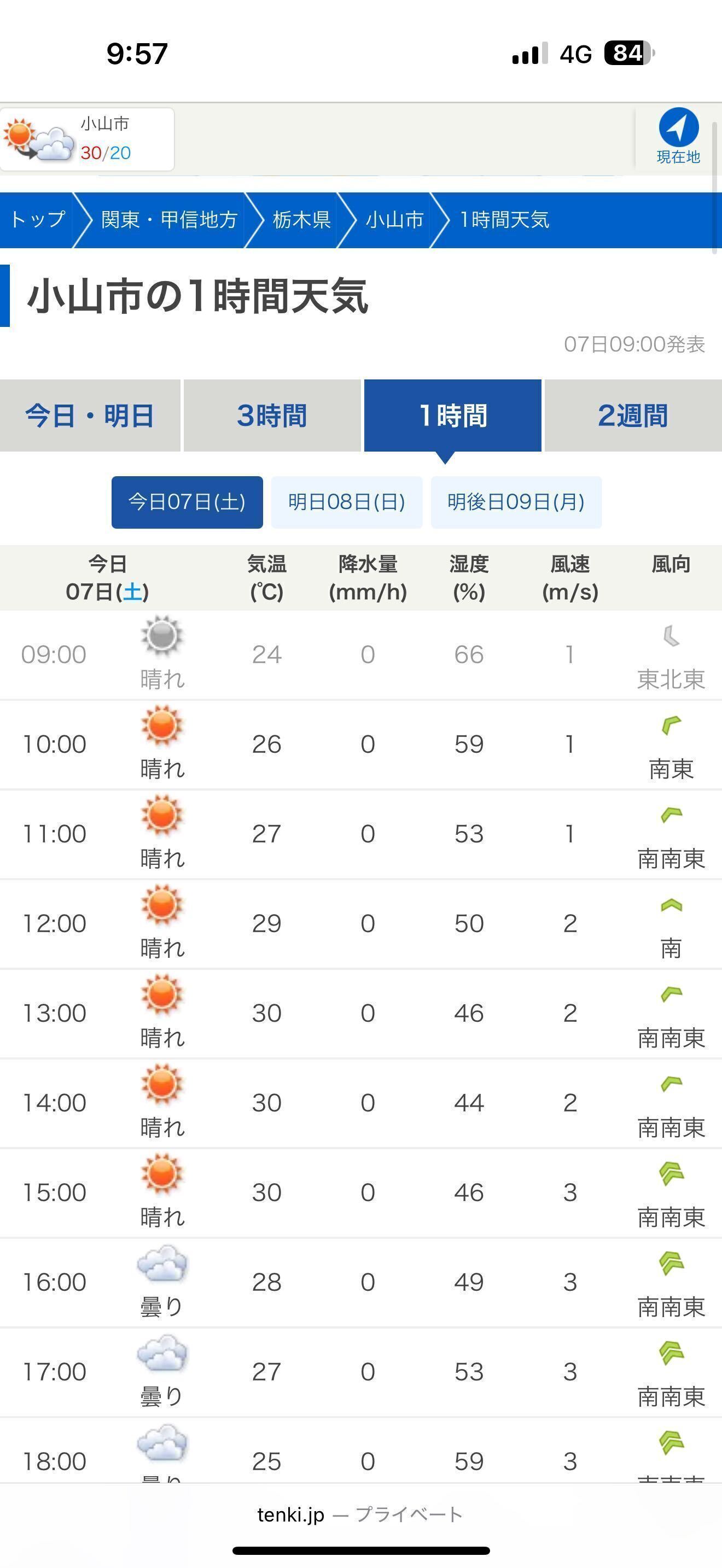The height and width of the screenshot is (1568, 722).
Task: Open 栃木県 breadcrumb link
Action: (x=301, y=220)
